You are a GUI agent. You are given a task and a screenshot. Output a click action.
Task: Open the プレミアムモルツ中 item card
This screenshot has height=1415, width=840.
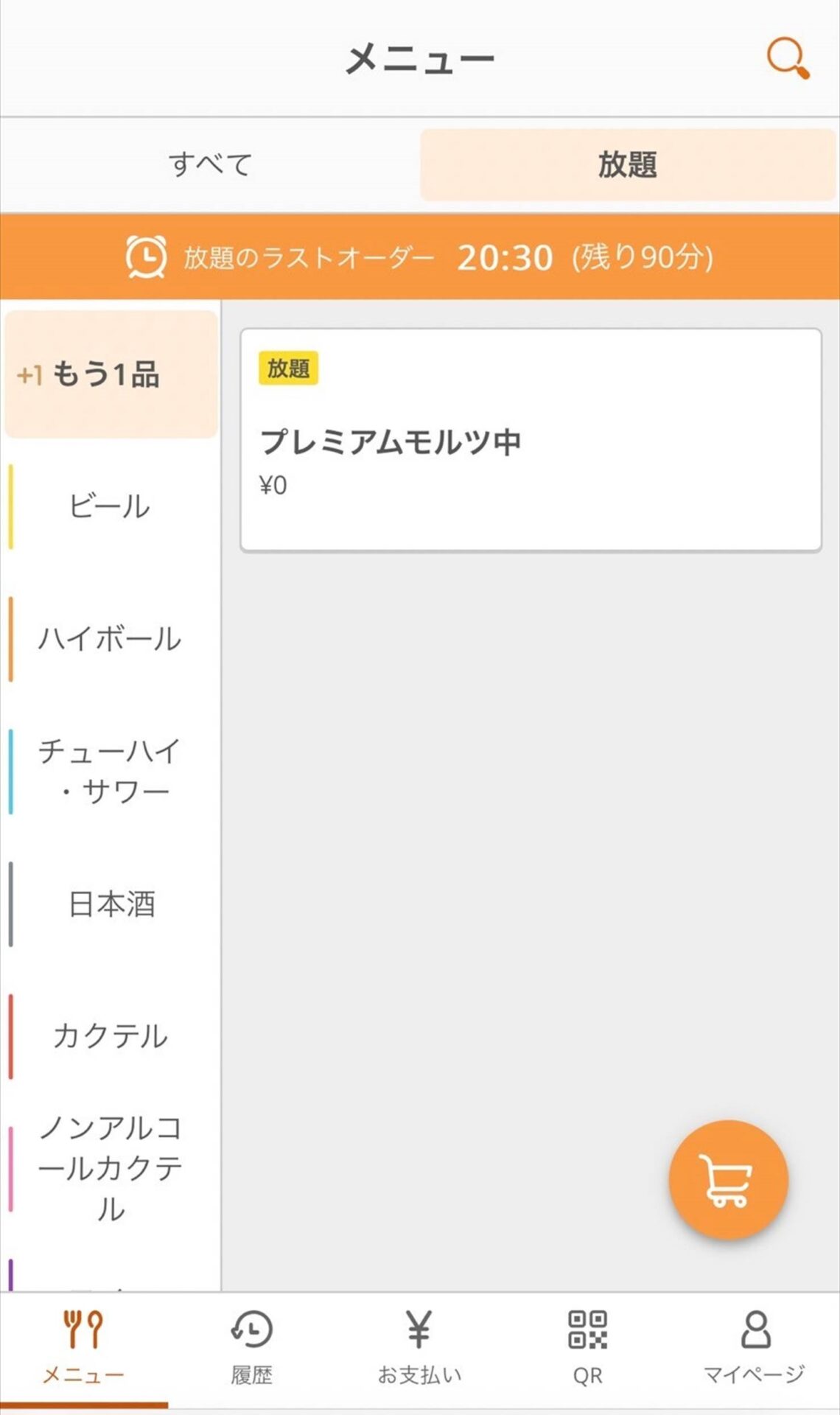pos(531,440)
